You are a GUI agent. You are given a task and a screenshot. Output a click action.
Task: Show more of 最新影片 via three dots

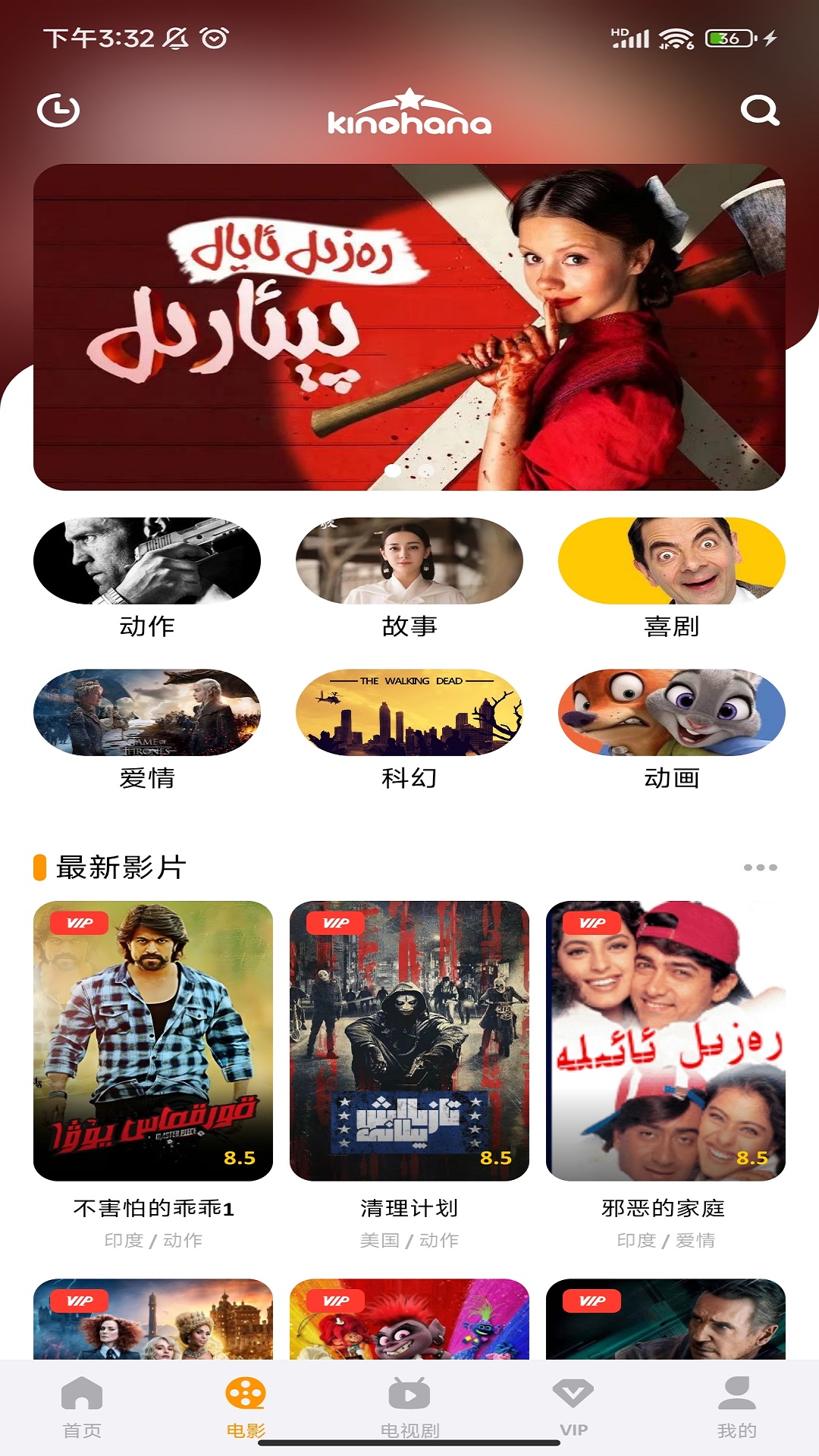click(760, 868)
